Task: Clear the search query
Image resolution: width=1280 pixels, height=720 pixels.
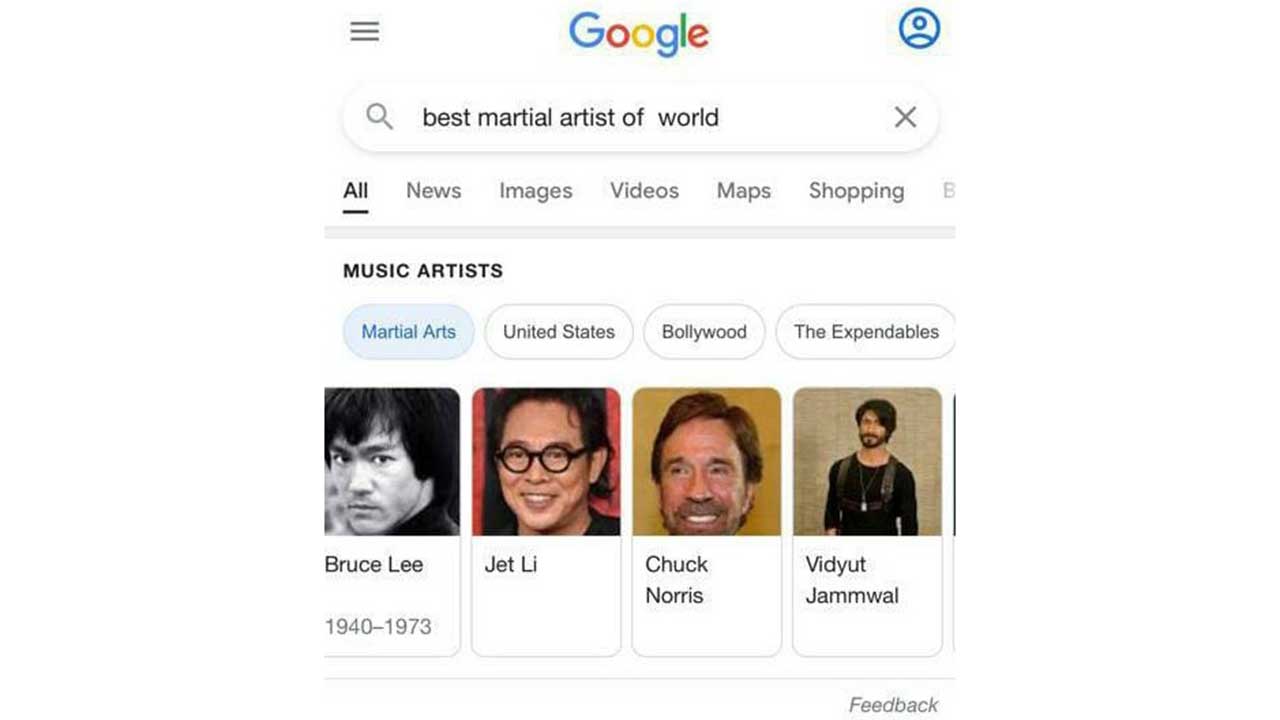Action: 905,118
